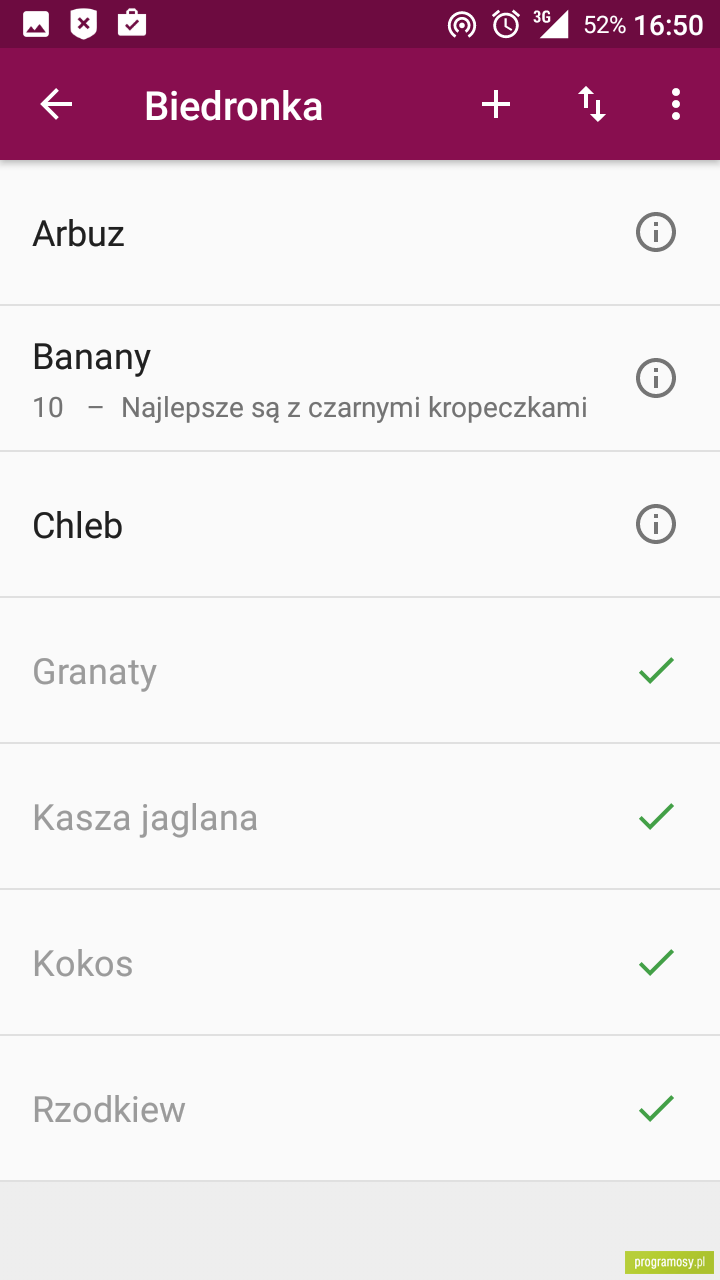The width and height of the screenshot is (720, 1280).
Task: Uncheck the Kasza jaglana item
Action: tap(360, 817)
